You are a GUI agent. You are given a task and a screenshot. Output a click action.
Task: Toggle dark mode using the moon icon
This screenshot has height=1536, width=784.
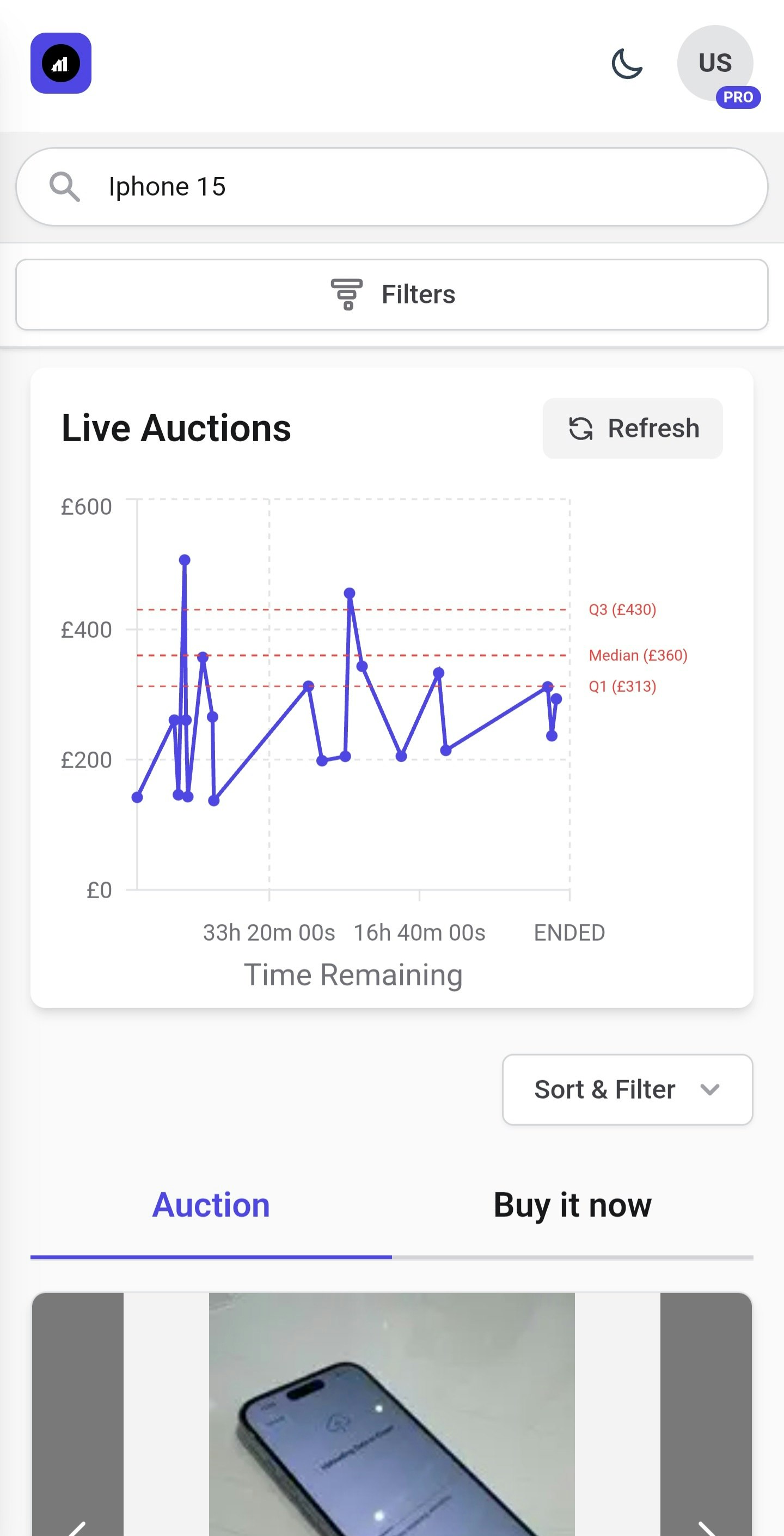[x=628, y=64]
